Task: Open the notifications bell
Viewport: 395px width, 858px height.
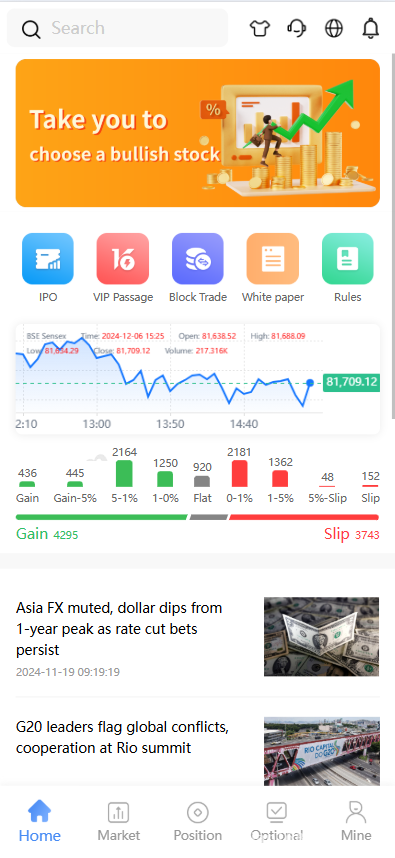Action: 371,28
